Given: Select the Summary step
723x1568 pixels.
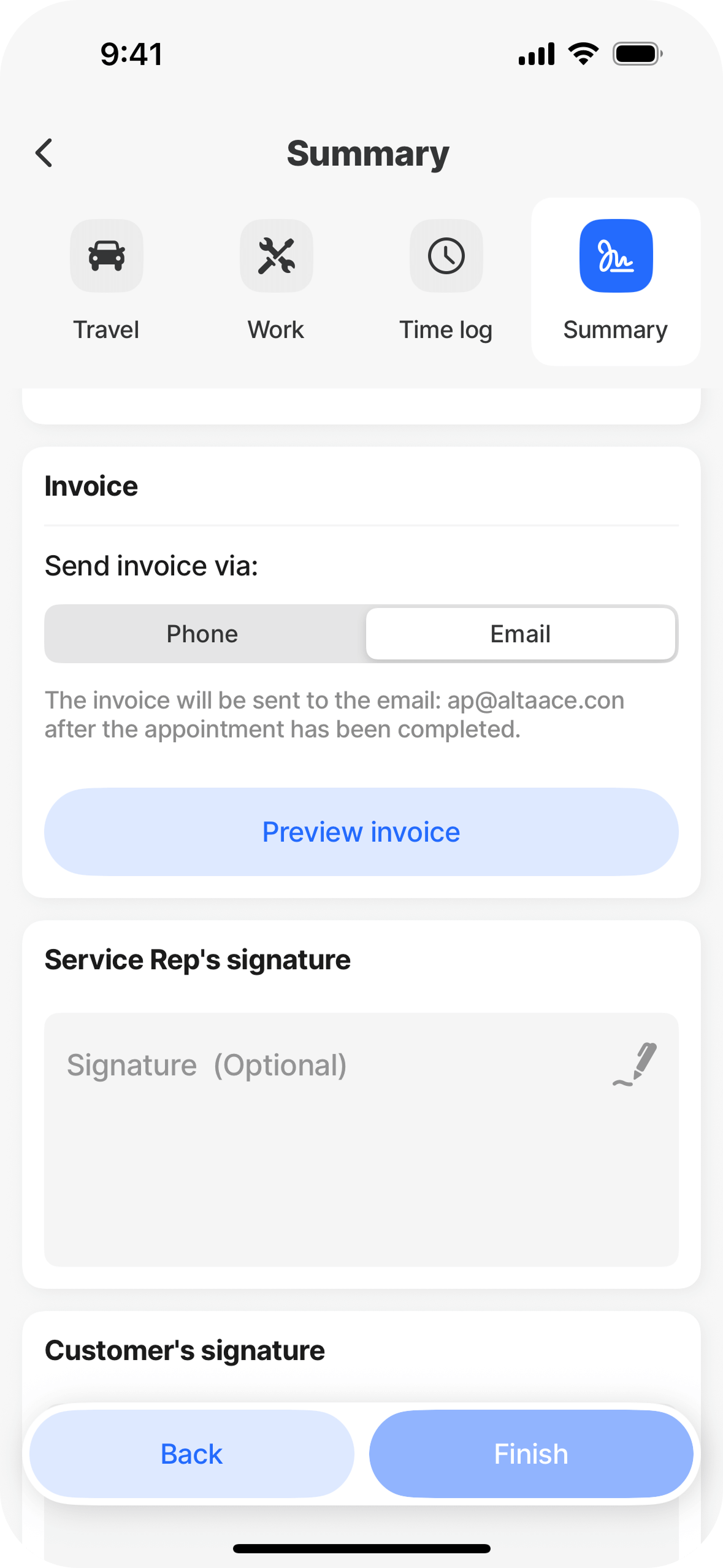Looking at the screenshot, I should [x=616, y=282].
